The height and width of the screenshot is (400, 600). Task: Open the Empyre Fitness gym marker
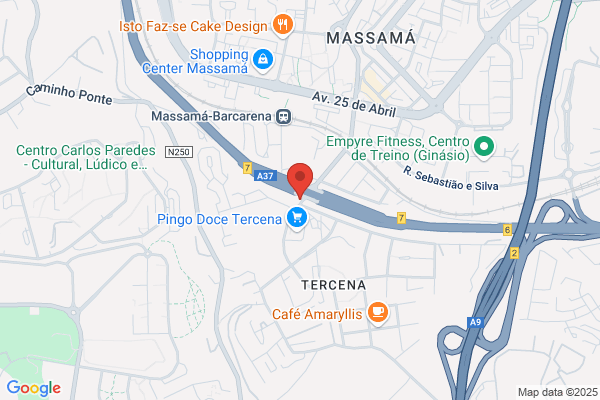point(484,148)
